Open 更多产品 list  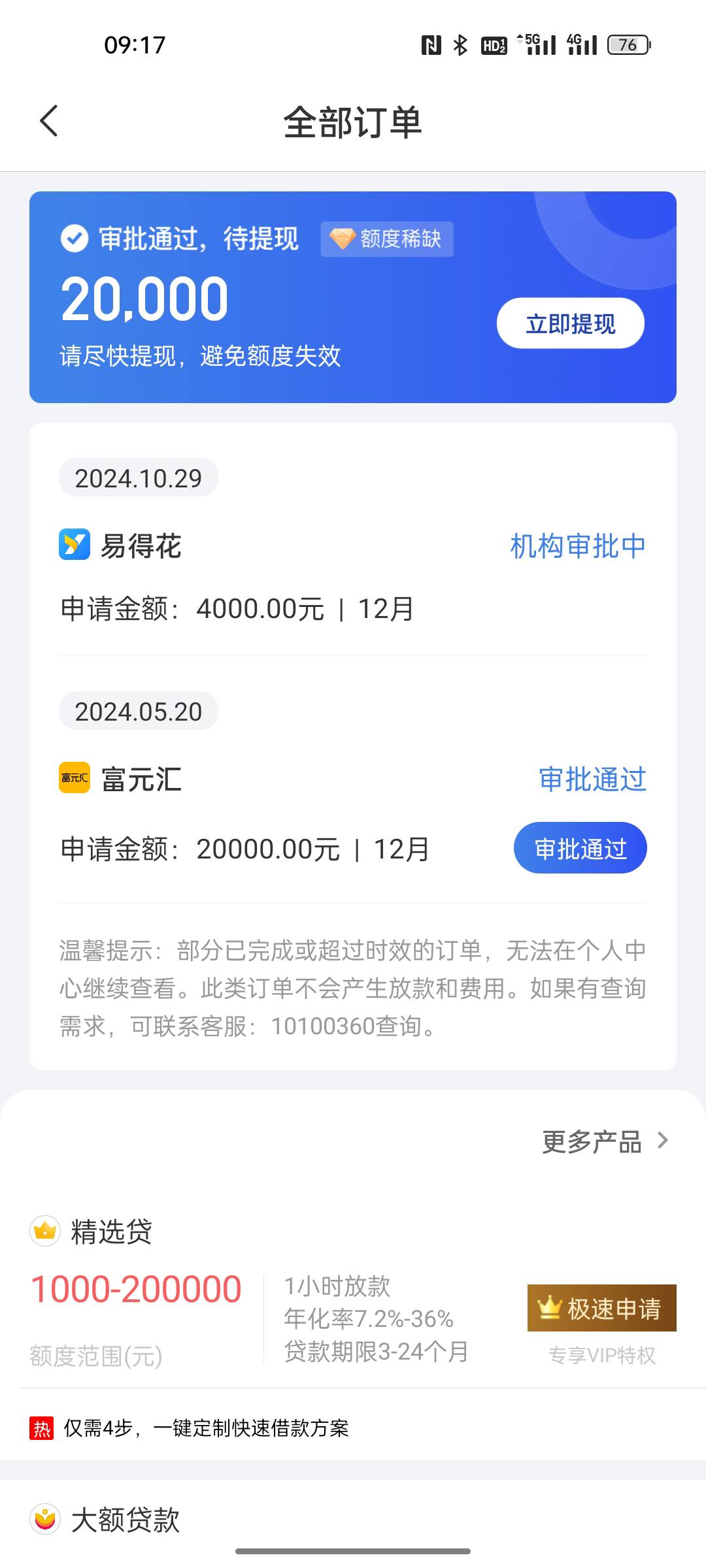coord(605,1142)
